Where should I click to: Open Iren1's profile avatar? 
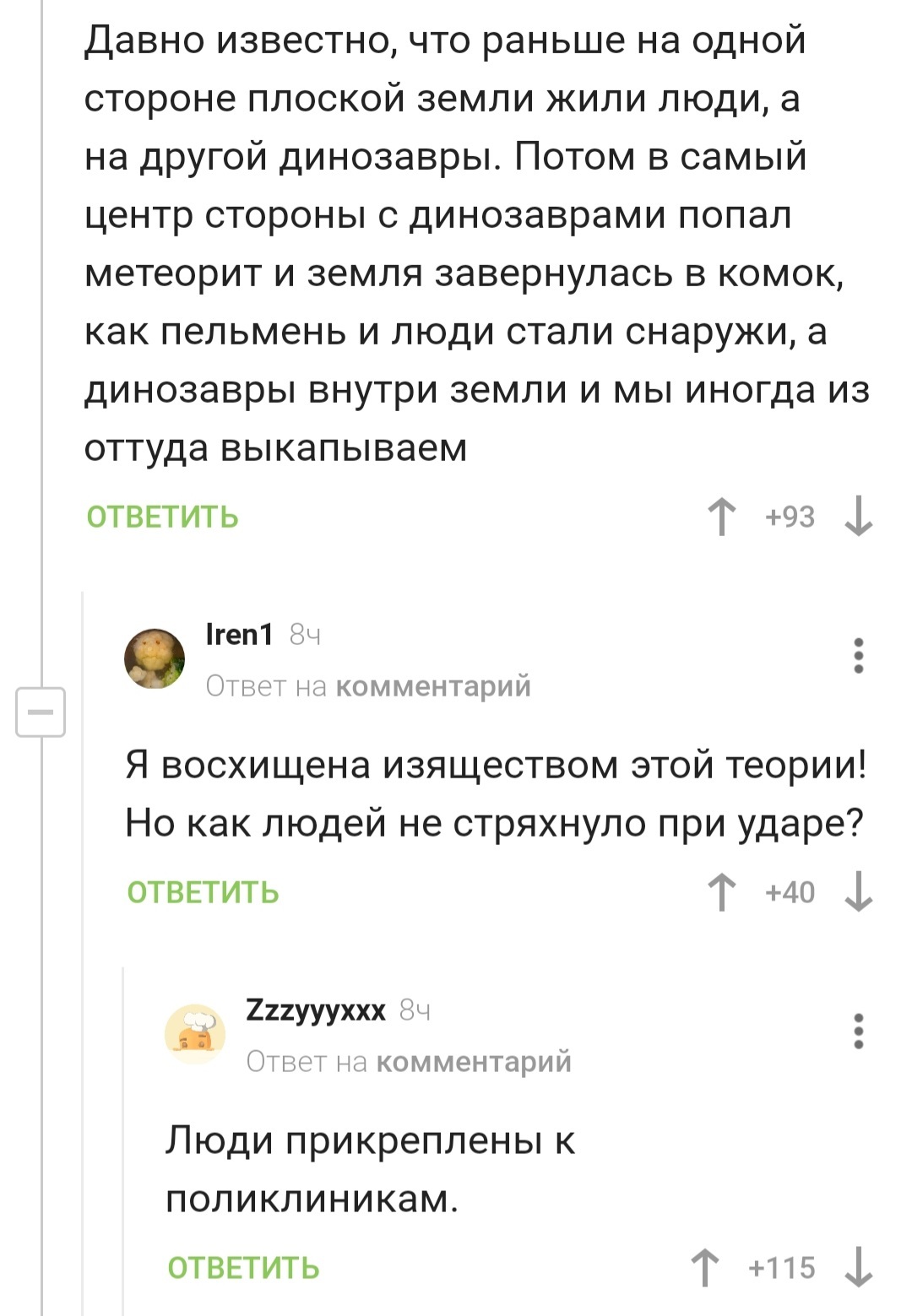coord(155,658)
